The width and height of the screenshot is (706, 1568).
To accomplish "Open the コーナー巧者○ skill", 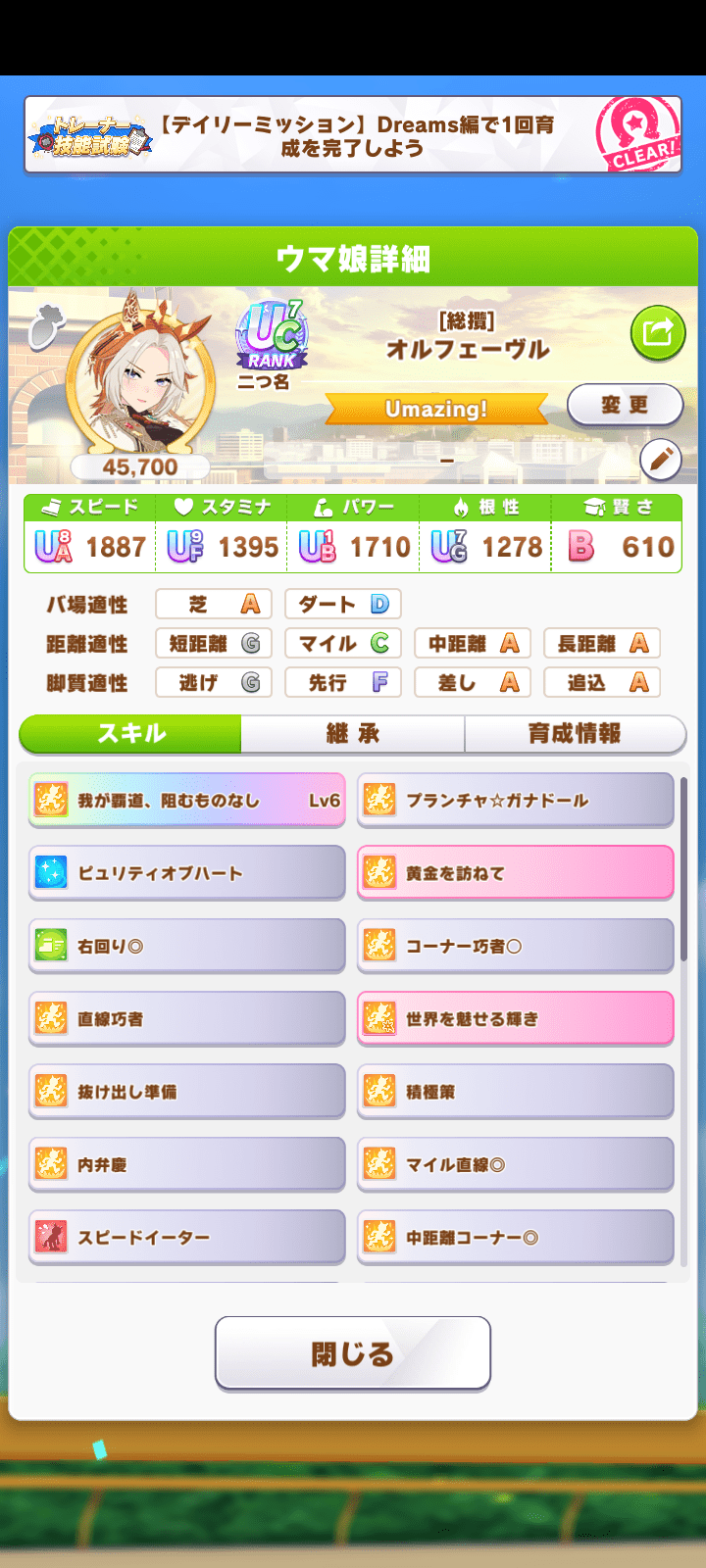I will point(516,946).
